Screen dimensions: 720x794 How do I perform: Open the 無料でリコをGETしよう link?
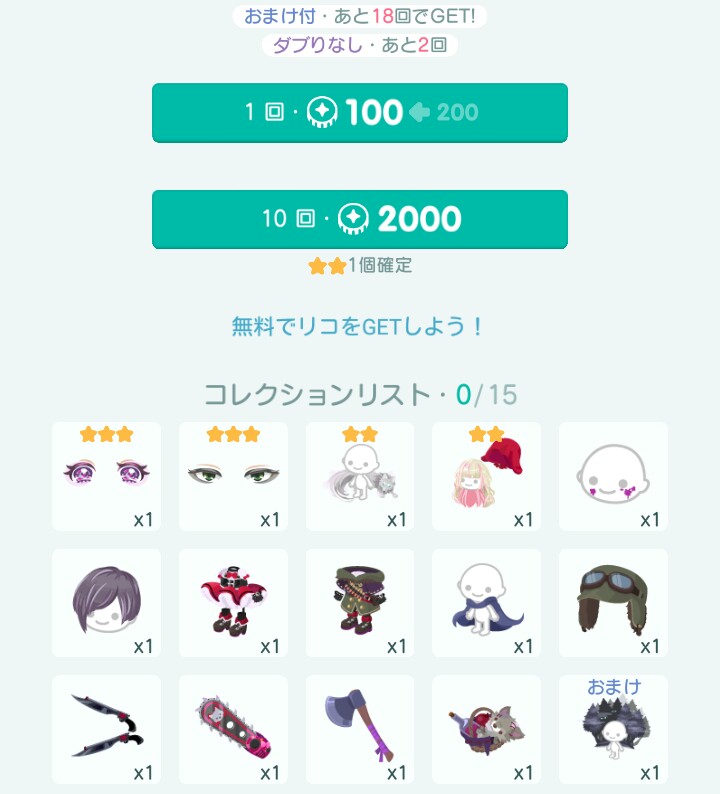coord(358,326)
